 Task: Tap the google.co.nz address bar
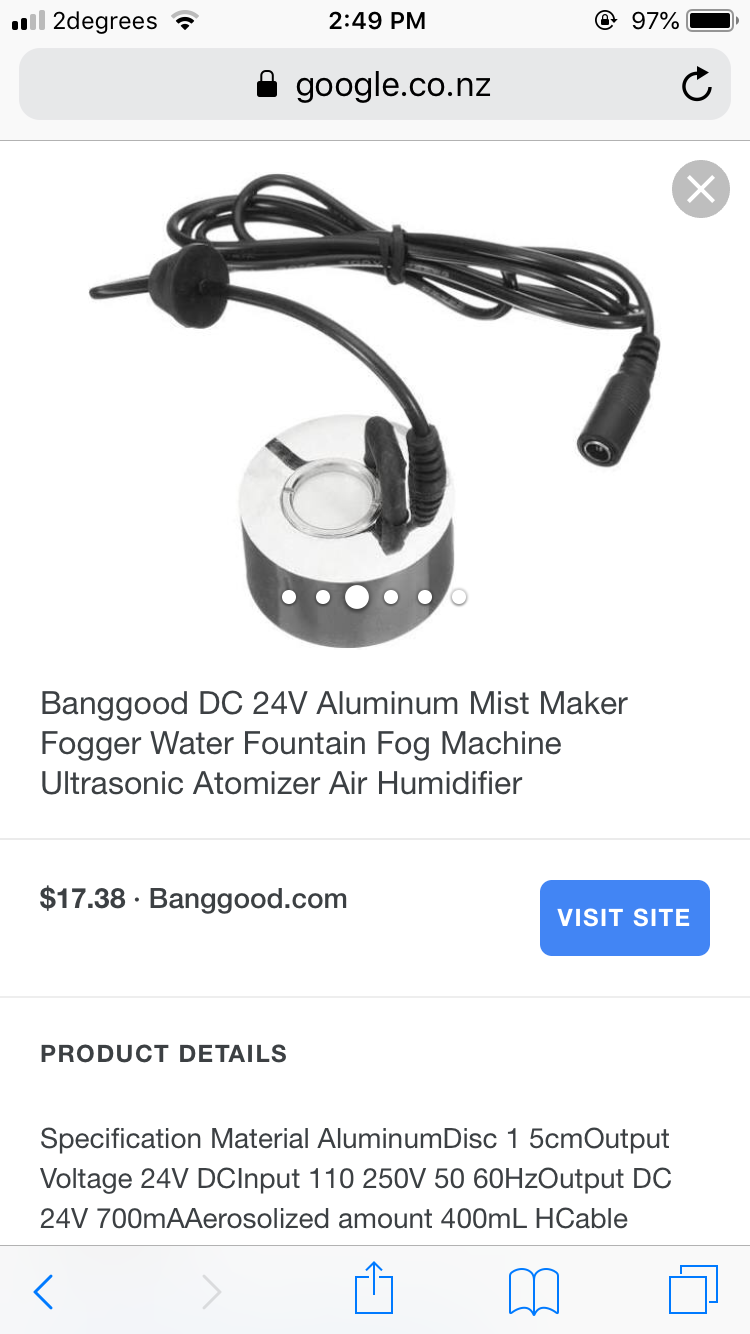[x=375, y=85]
